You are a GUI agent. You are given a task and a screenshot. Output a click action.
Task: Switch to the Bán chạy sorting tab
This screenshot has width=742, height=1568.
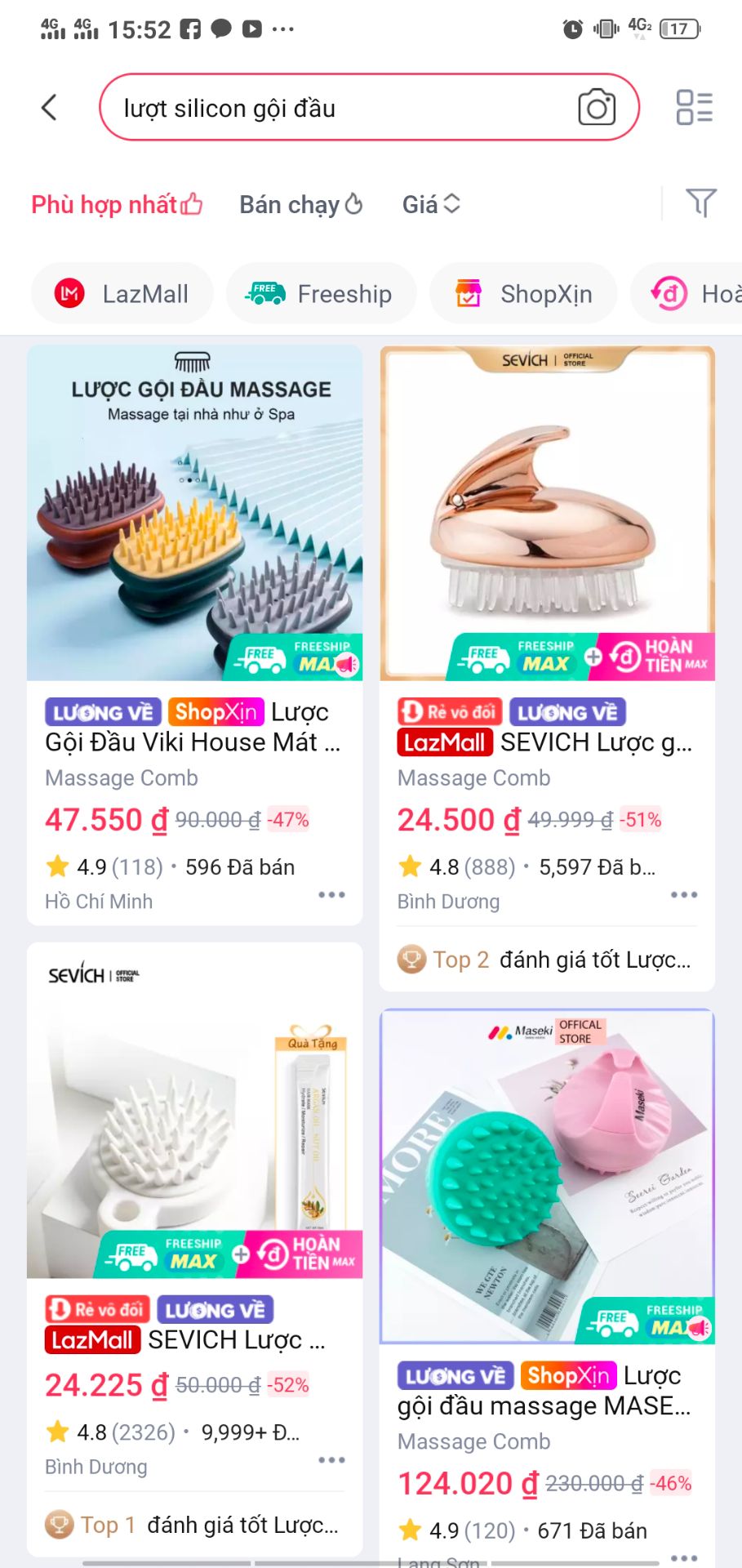299,203
